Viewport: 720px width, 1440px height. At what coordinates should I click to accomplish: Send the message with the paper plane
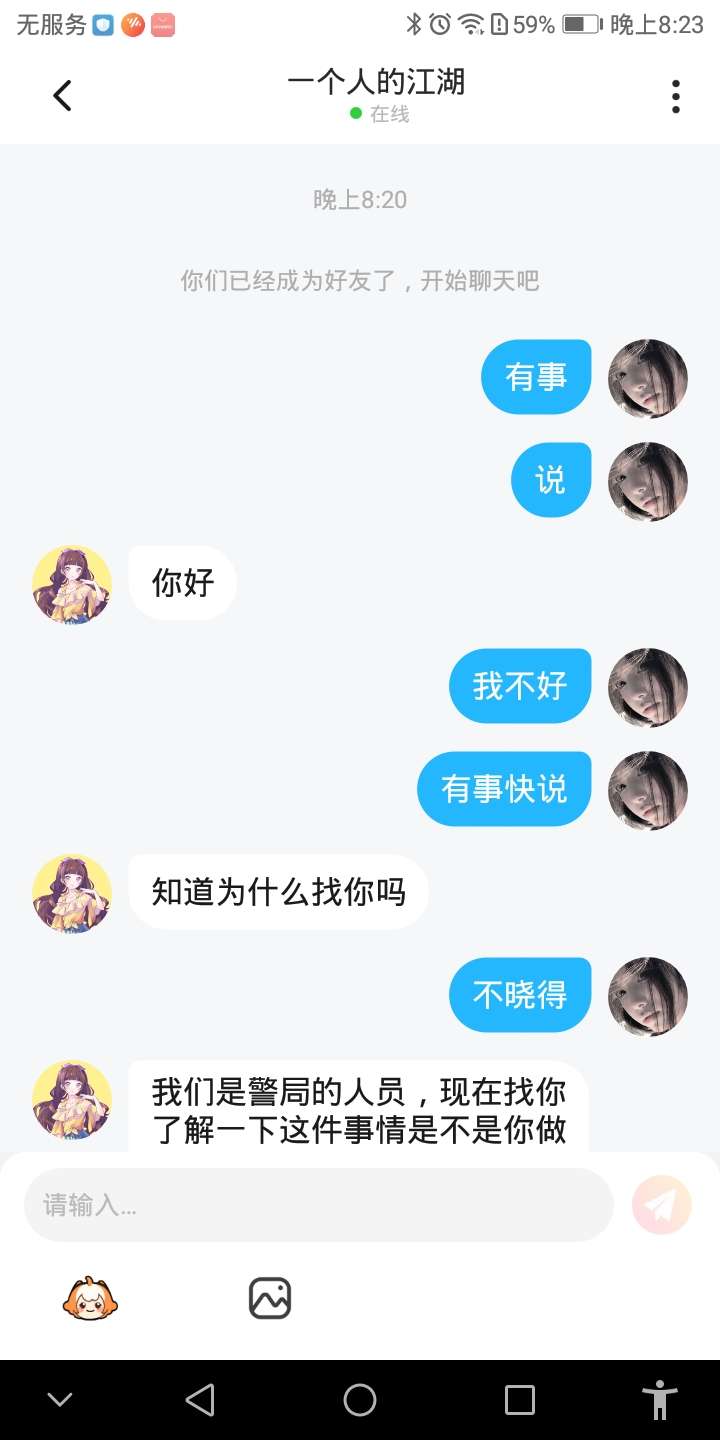(661, 1205)
